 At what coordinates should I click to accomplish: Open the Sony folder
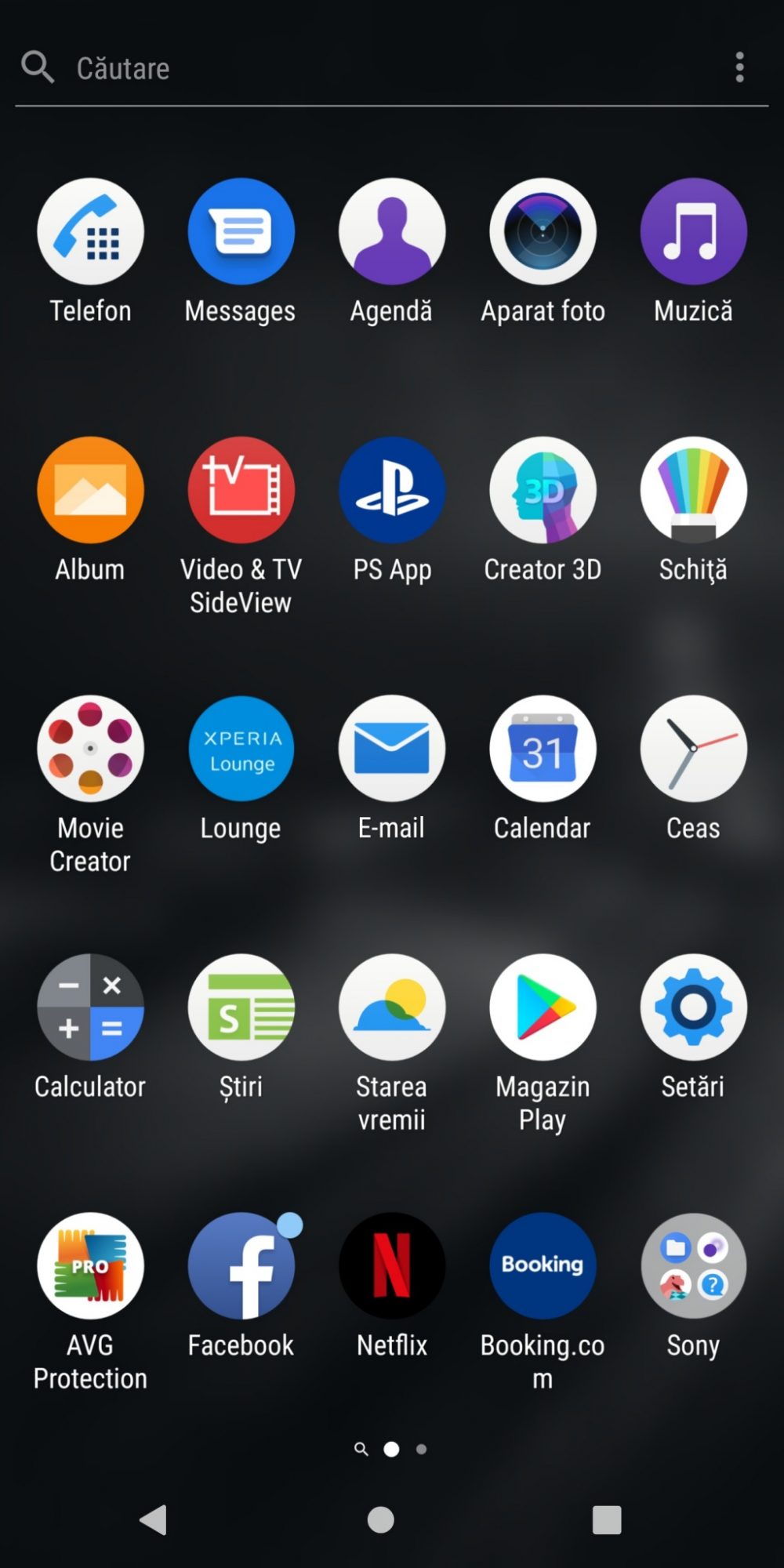click(x=693, y=1267)
